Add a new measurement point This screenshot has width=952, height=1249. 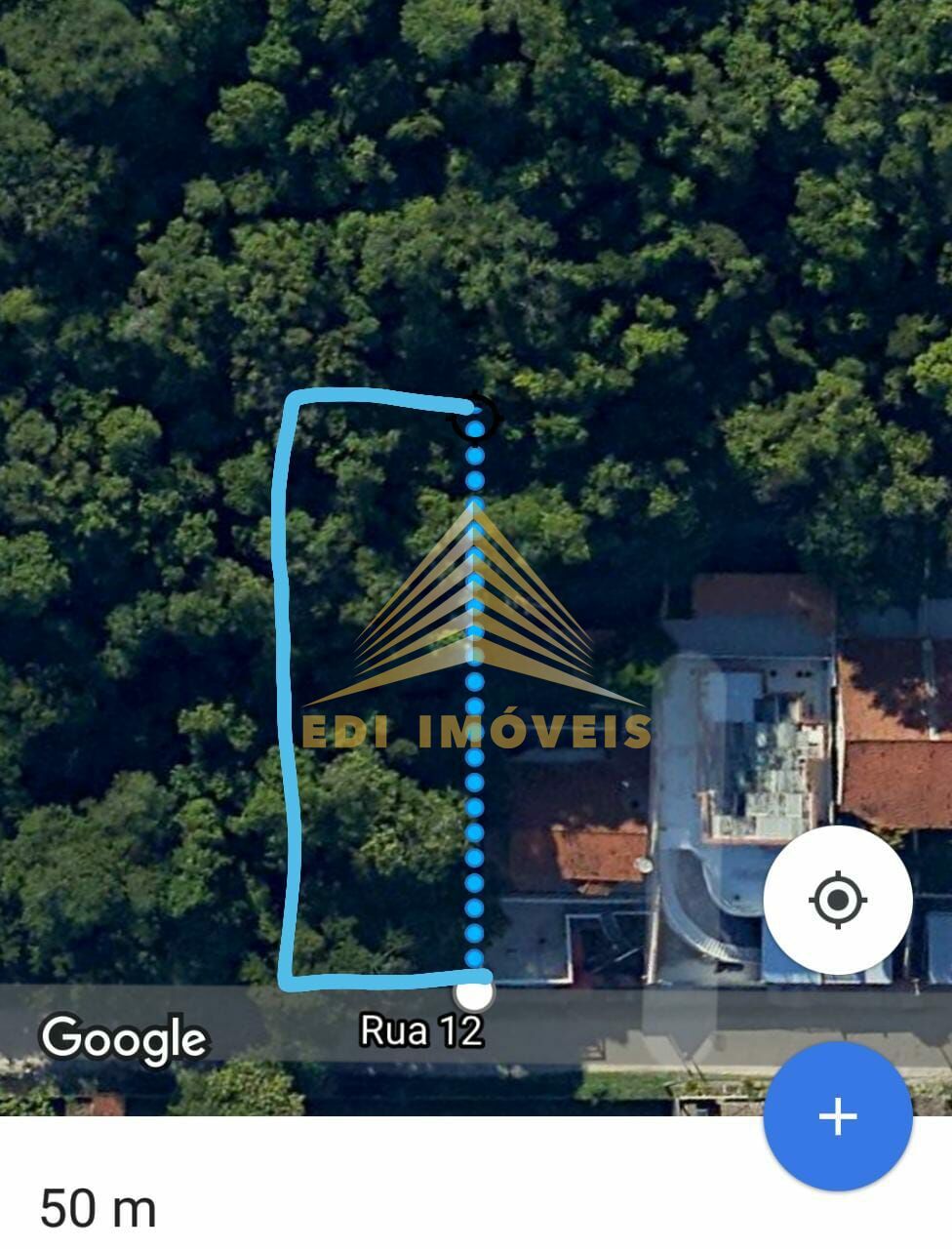[x=837, y=1116]
